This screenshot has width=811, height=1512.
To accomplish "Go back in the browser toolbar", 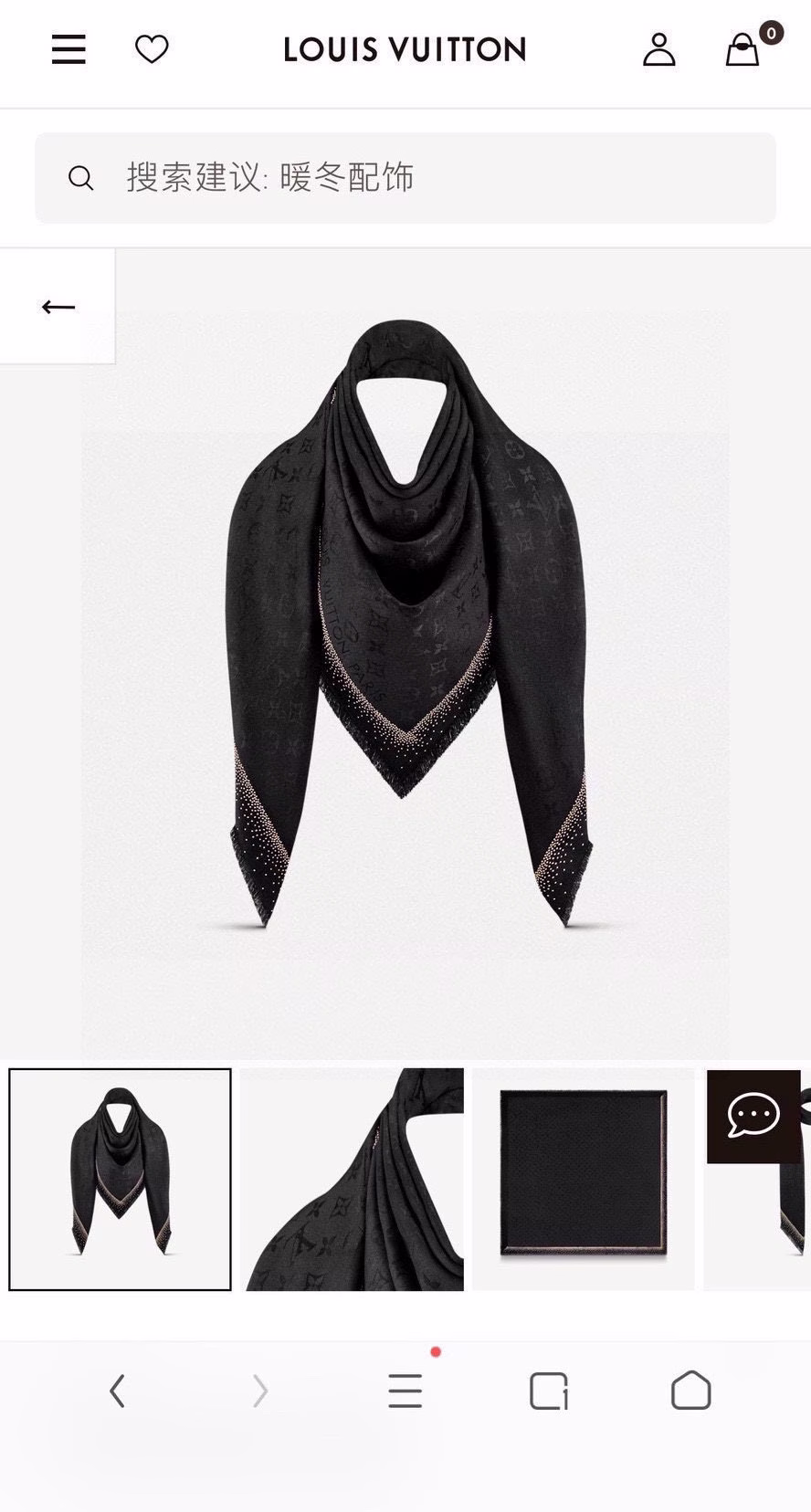I will pyautogui.click(x=117, y=1391).
